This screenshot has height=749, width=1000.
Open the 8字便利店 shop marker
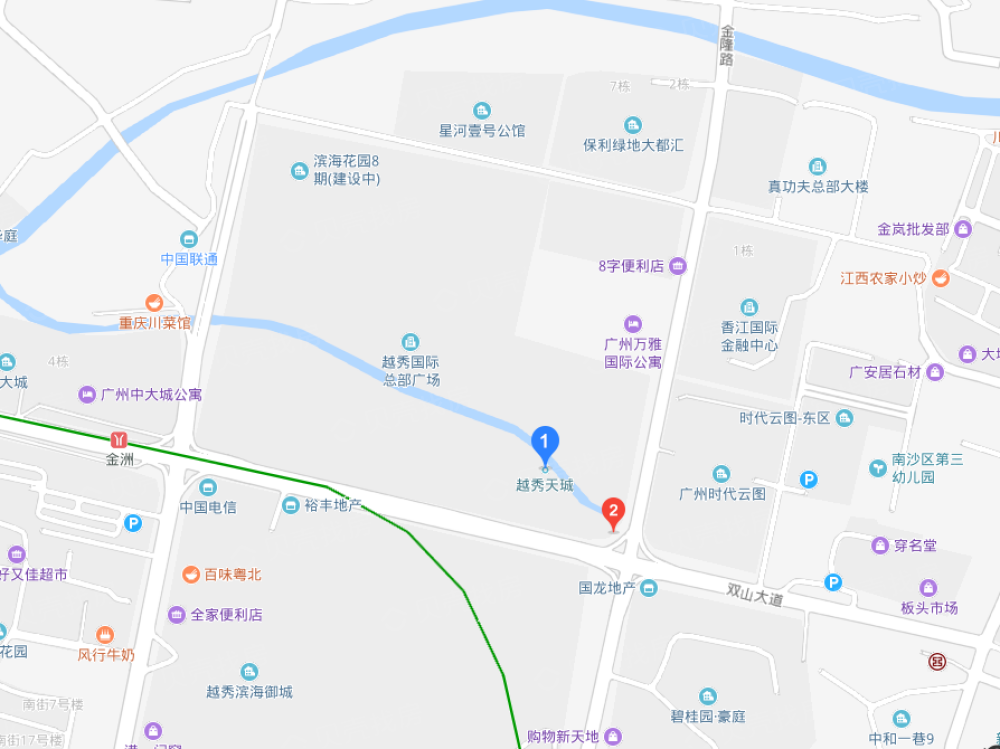[678, 265]
